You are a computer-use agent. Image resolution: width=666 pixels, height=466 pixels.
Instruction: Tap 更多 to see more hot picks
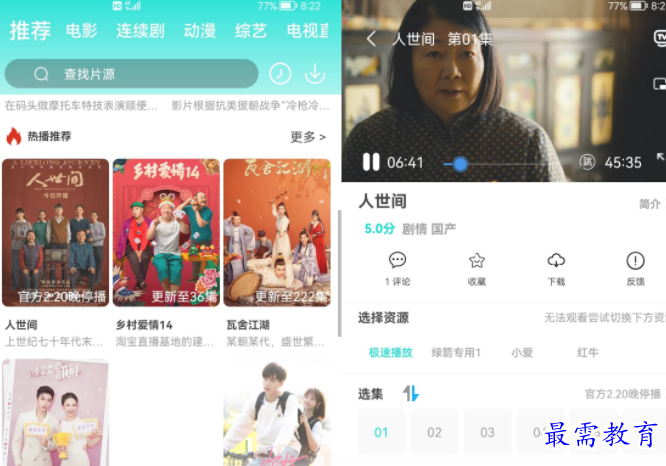[x=307, y=136]
